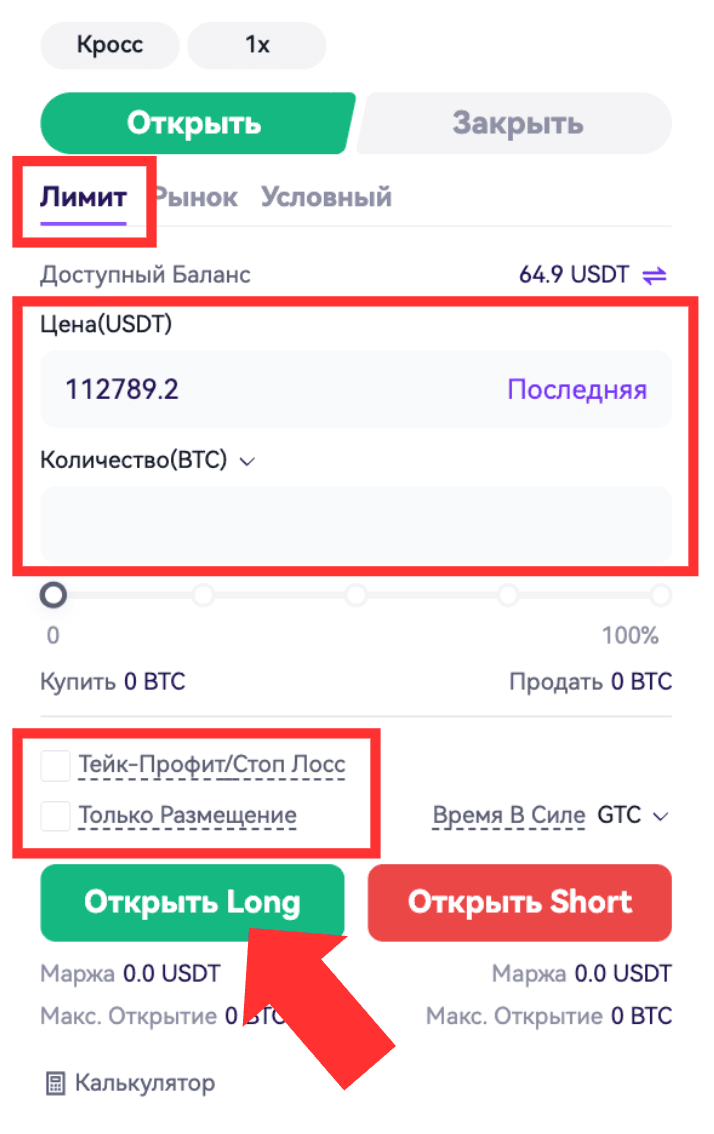Image resolution: width=714 pixels, height=1134 pixels.
Task: Switch to the Закрыть tab
Action: (x=516, y=124)
